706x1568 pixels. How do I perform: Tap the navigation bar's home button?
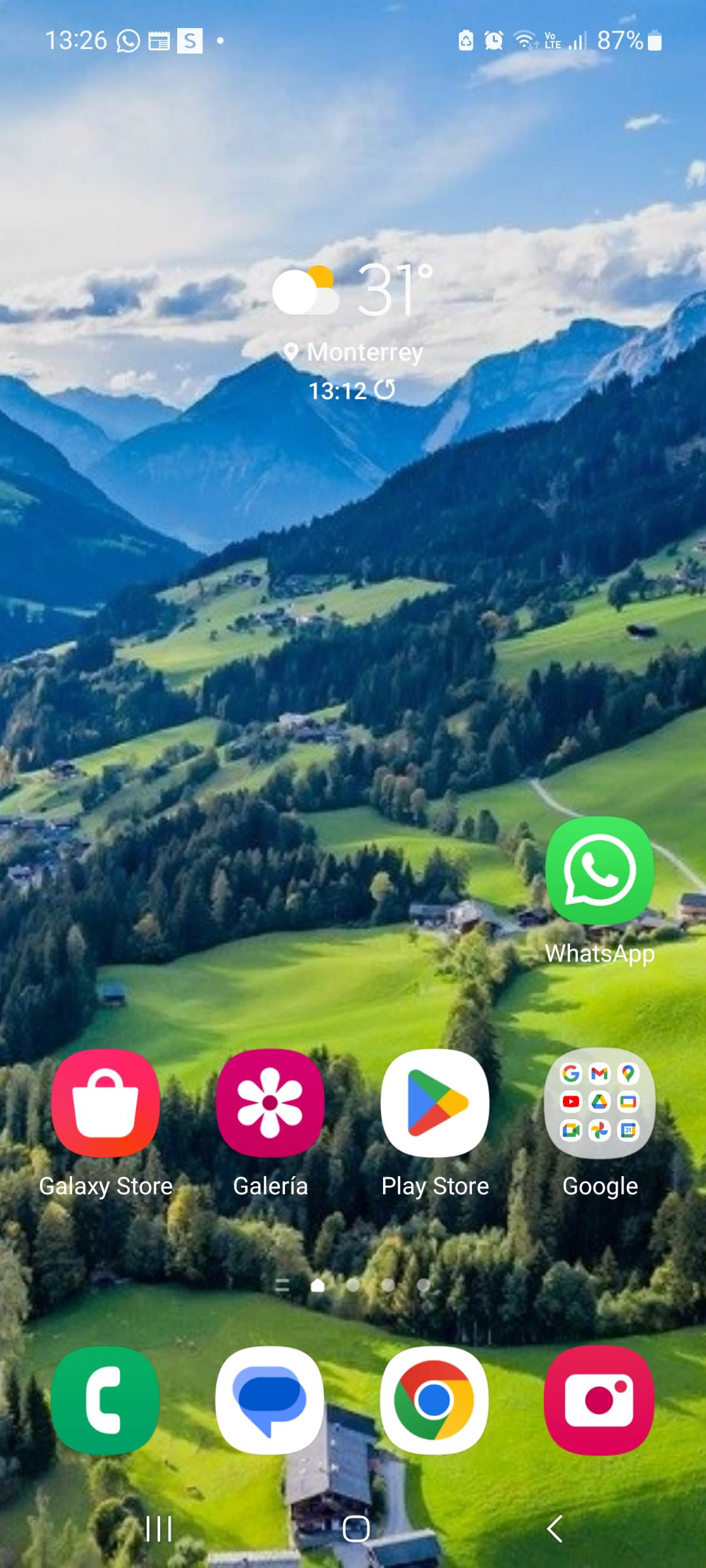point(356,1529)
